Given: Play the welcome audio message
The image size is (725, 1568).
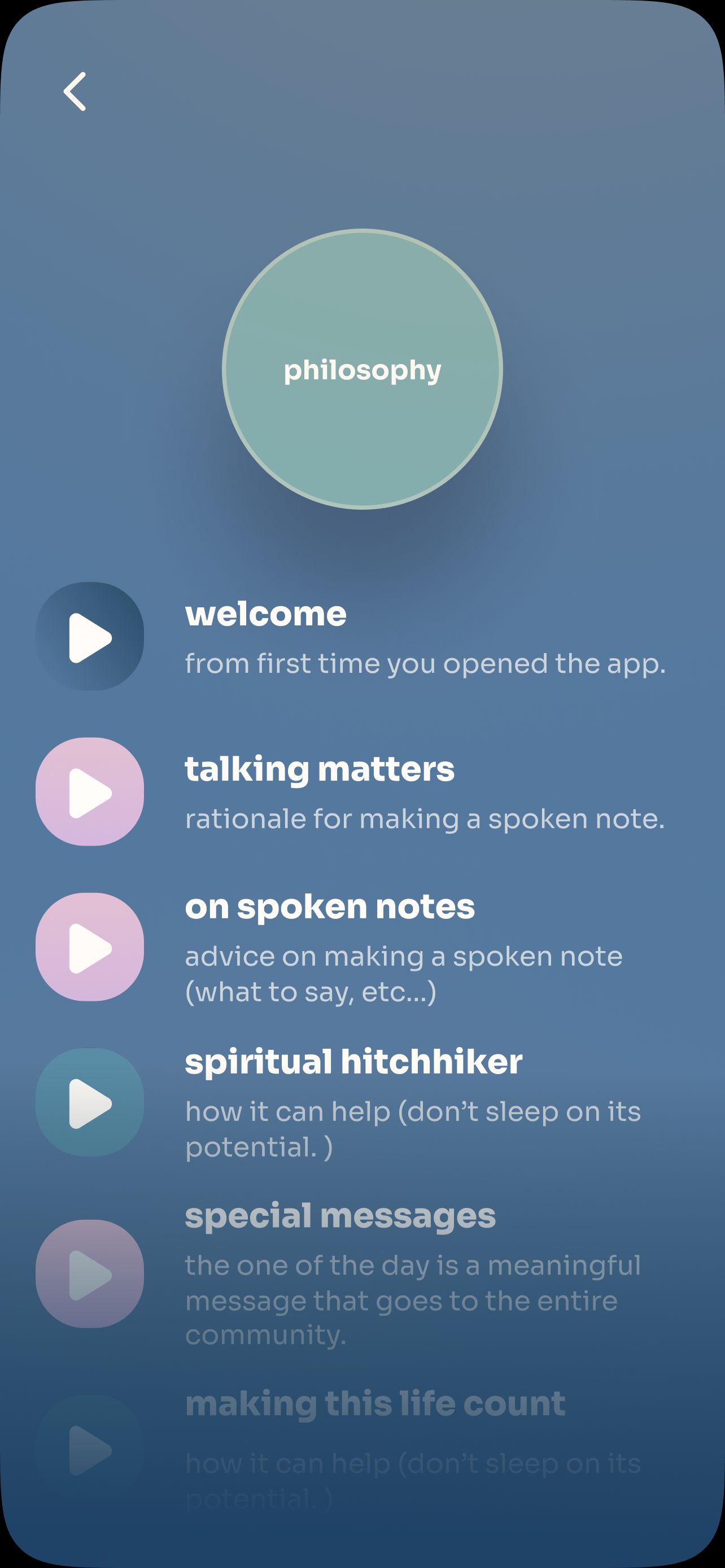Looking at the screenshot, I should [x=90, y=637].
